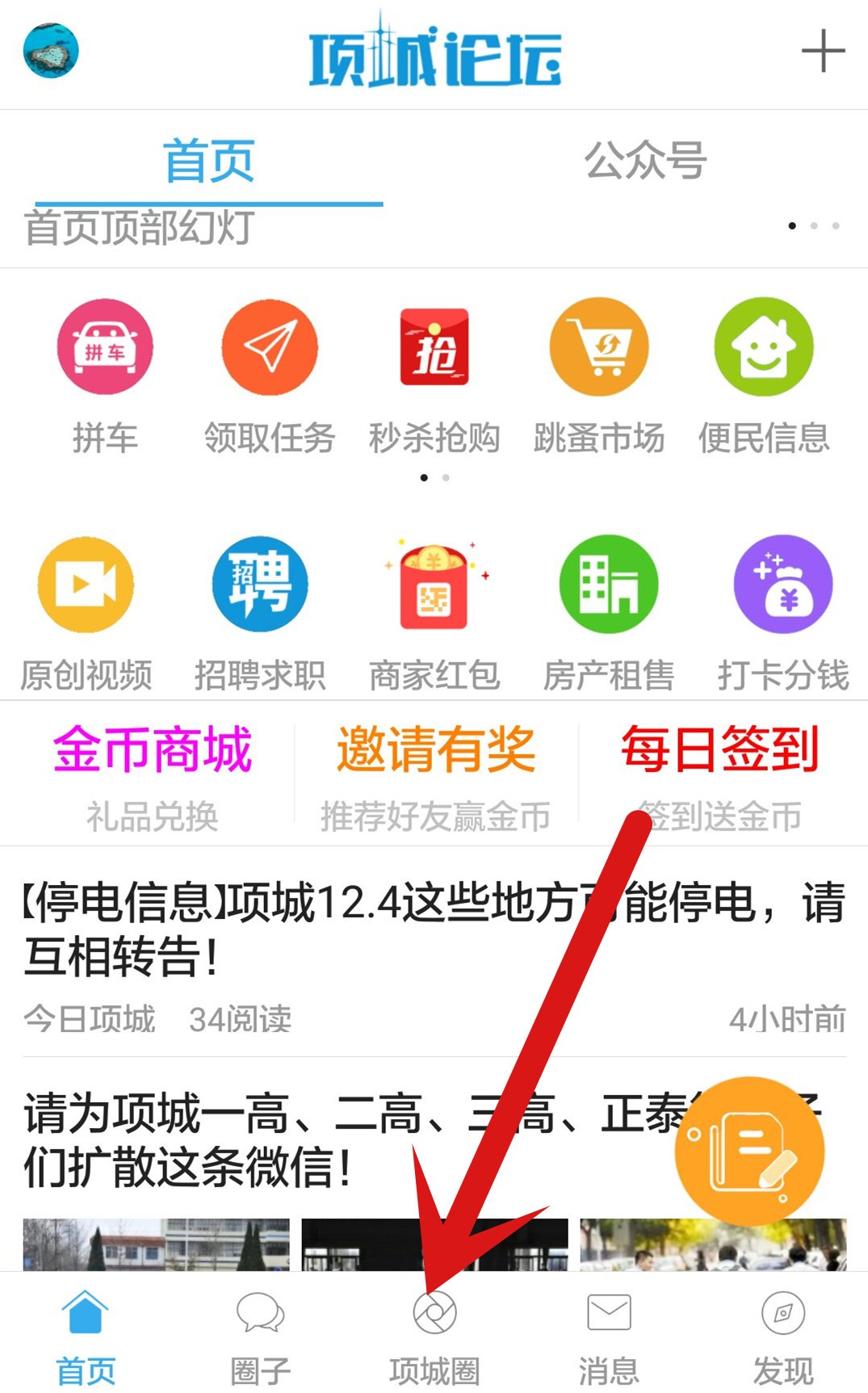Open the profile avatar
The width and height of the screenshot is (868, 1393).
[51, 51]
